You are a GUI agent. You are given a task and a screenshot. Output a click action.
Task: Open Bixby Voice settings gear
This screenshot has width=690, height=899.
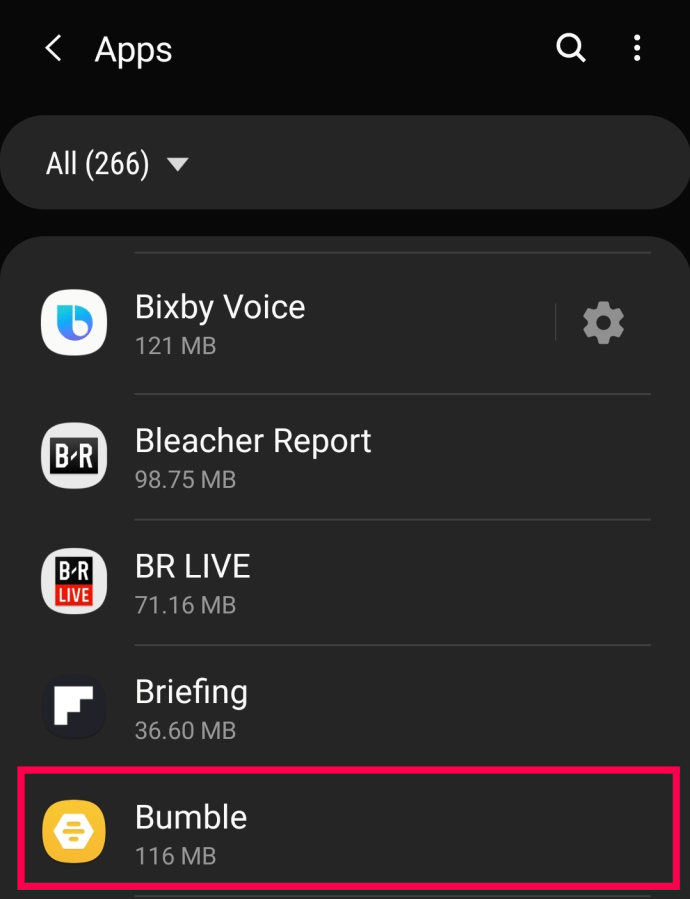click(x=603, y=323)
